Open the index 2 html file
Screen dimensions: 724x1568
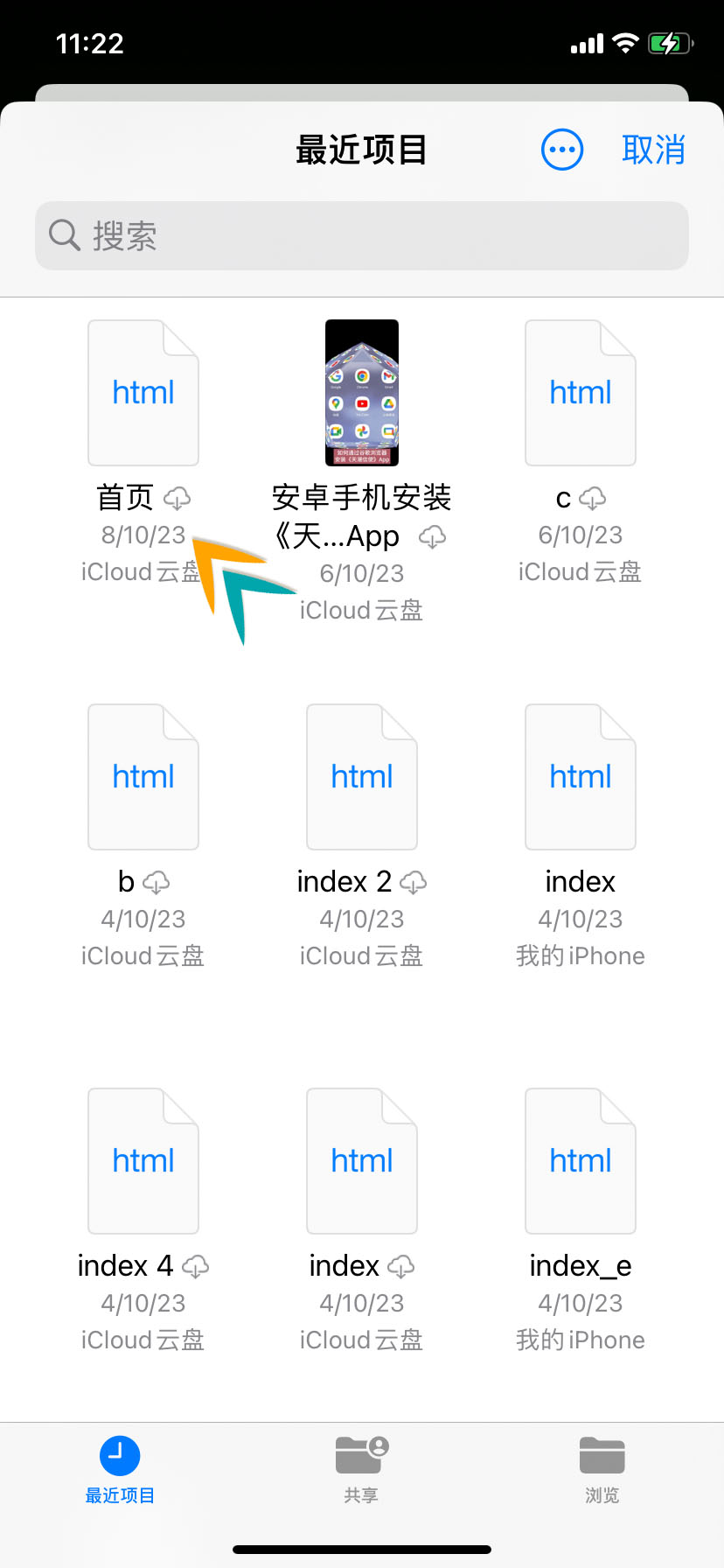coord(362,777)
